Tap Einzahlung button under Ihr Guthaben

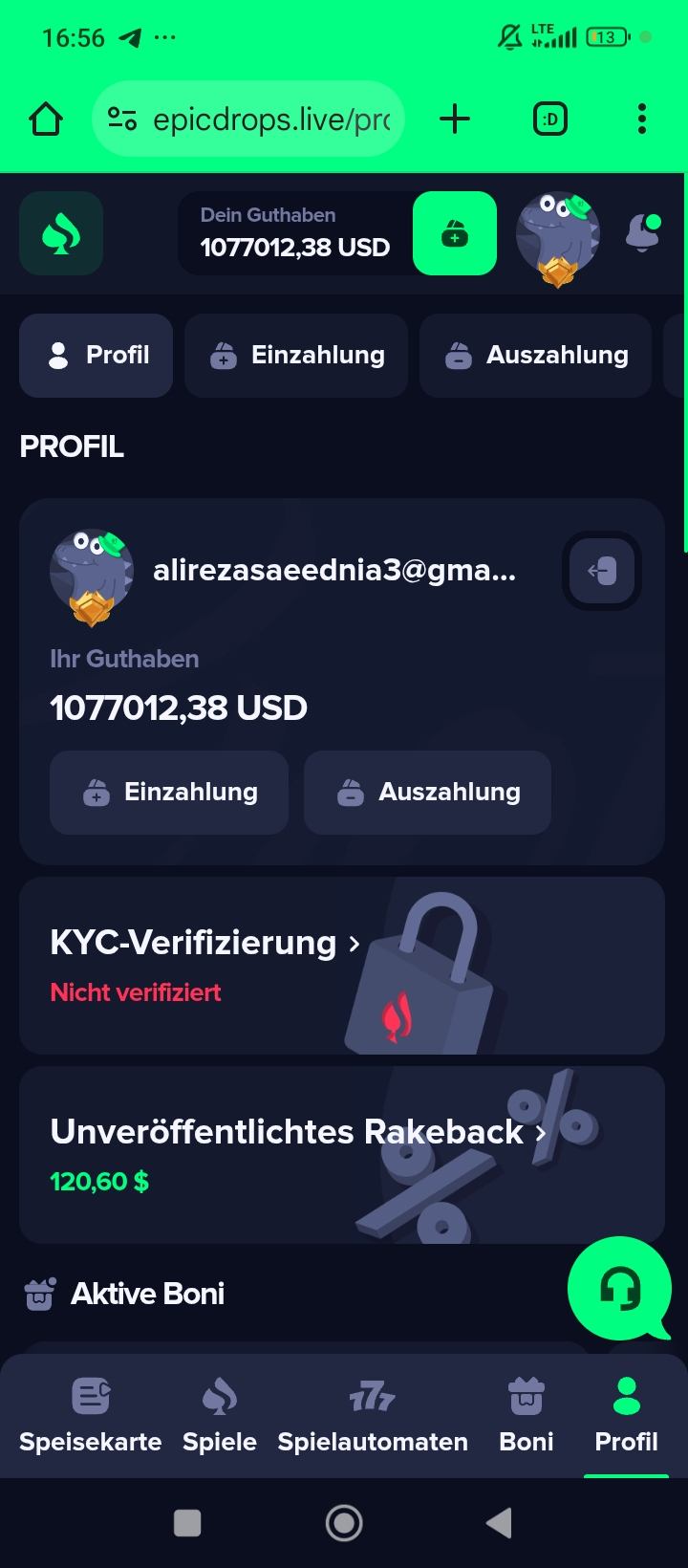pos(169,793)
